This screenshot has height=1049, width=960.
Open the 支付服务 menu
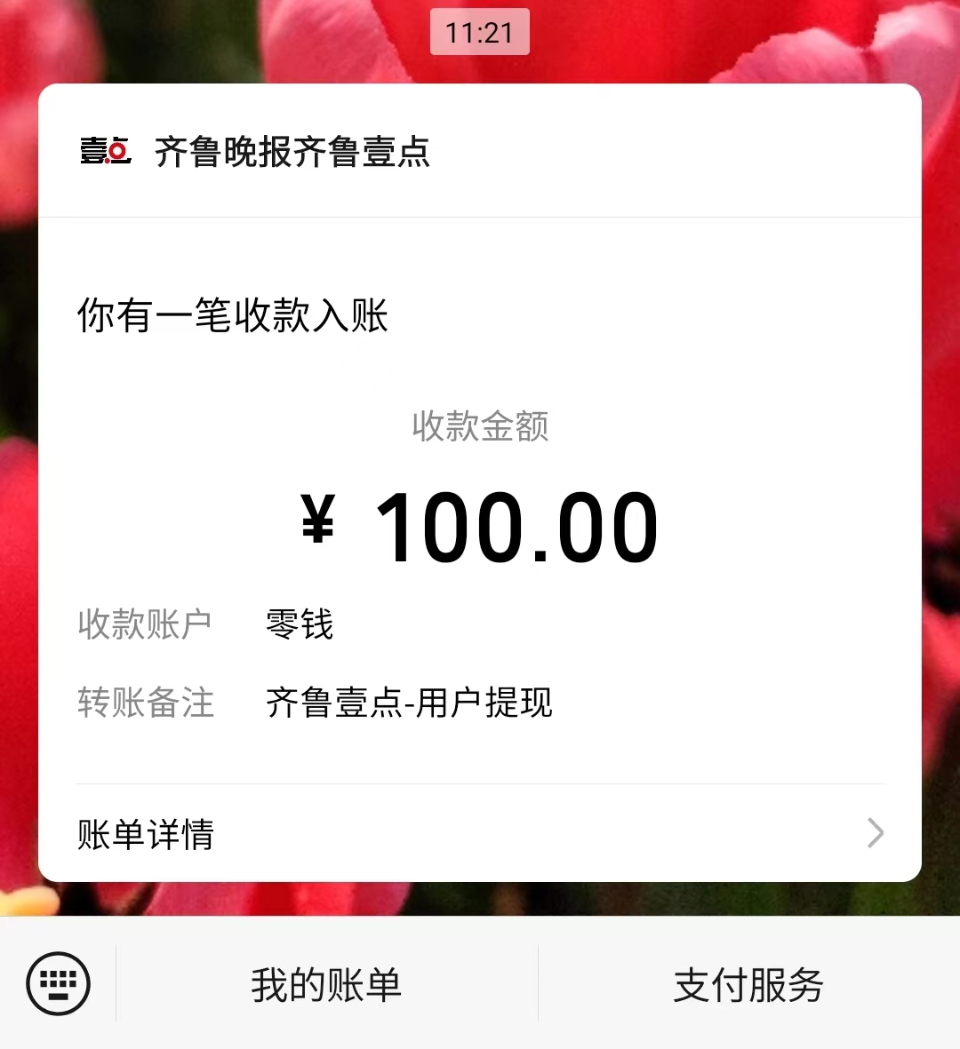point(748,985)
